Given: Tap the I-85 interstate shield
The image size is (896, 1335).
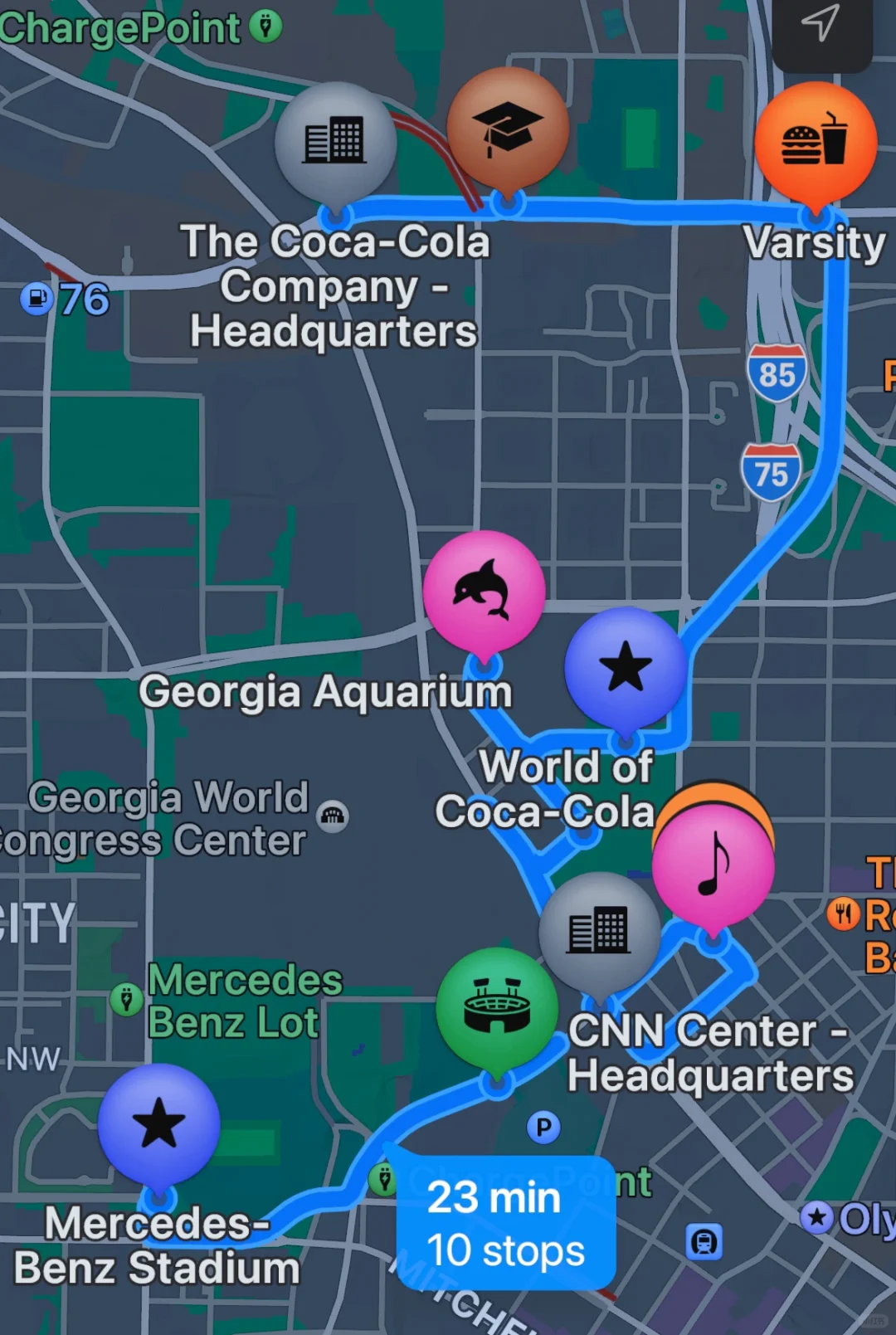Looking at the screenshot, I should pos(777,373).
